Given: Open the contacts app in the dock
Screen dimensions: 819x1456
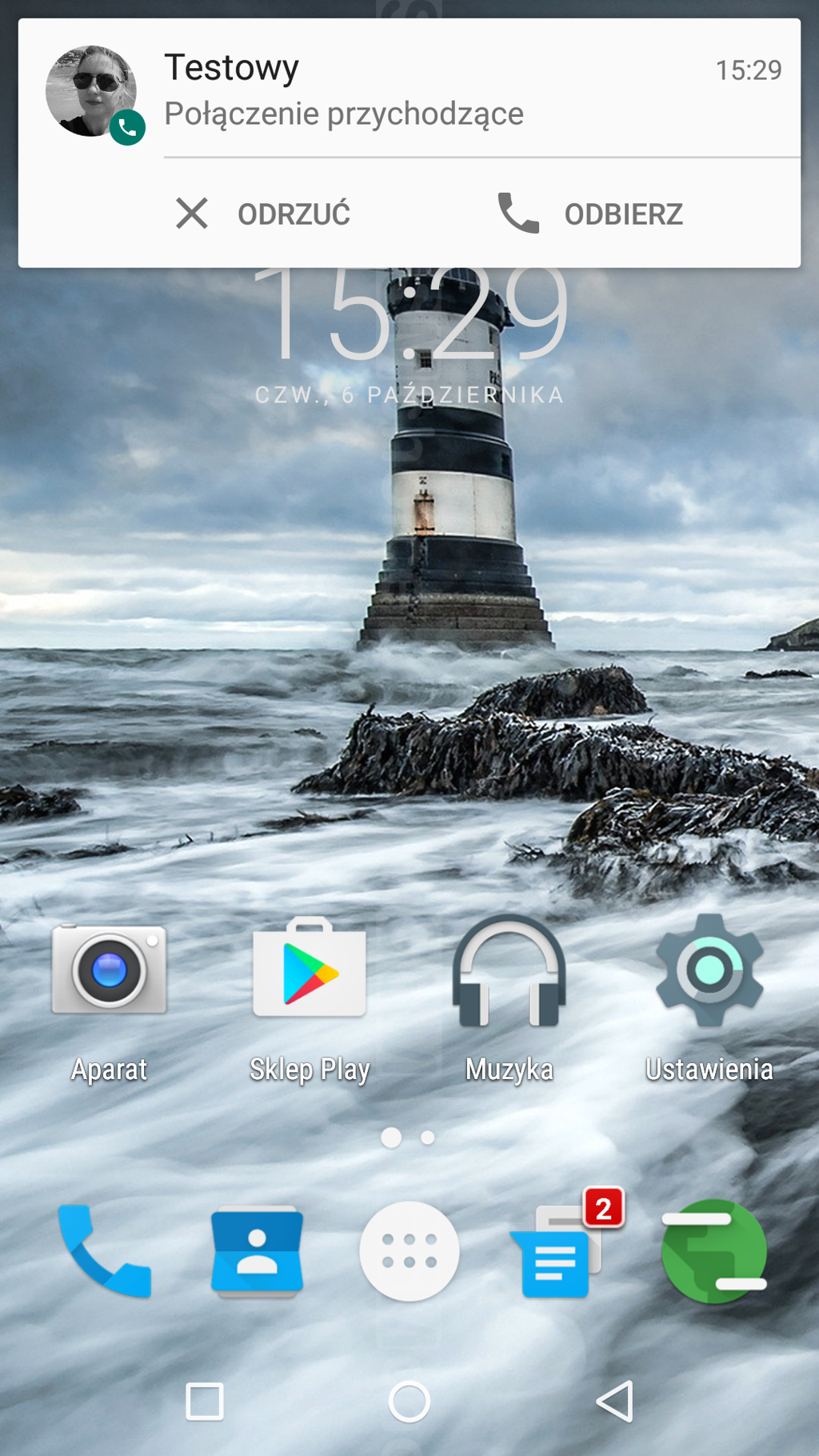Looking at the screenshot, I should (257, 1252).
